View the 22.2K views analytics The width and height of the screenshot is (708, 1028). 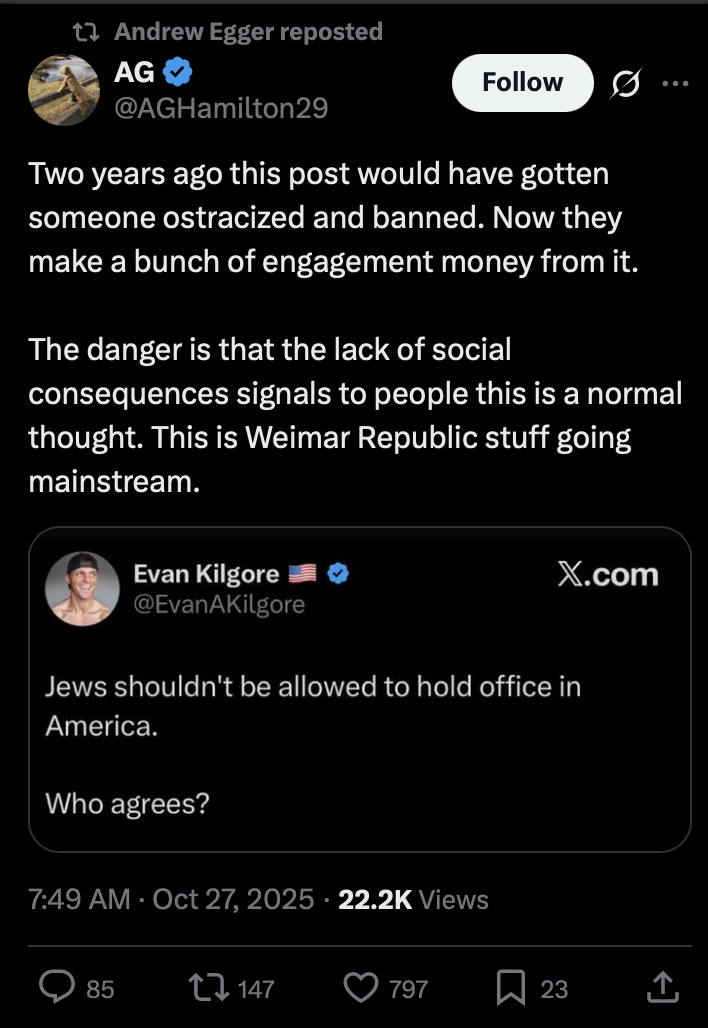[x=413, y=899]
